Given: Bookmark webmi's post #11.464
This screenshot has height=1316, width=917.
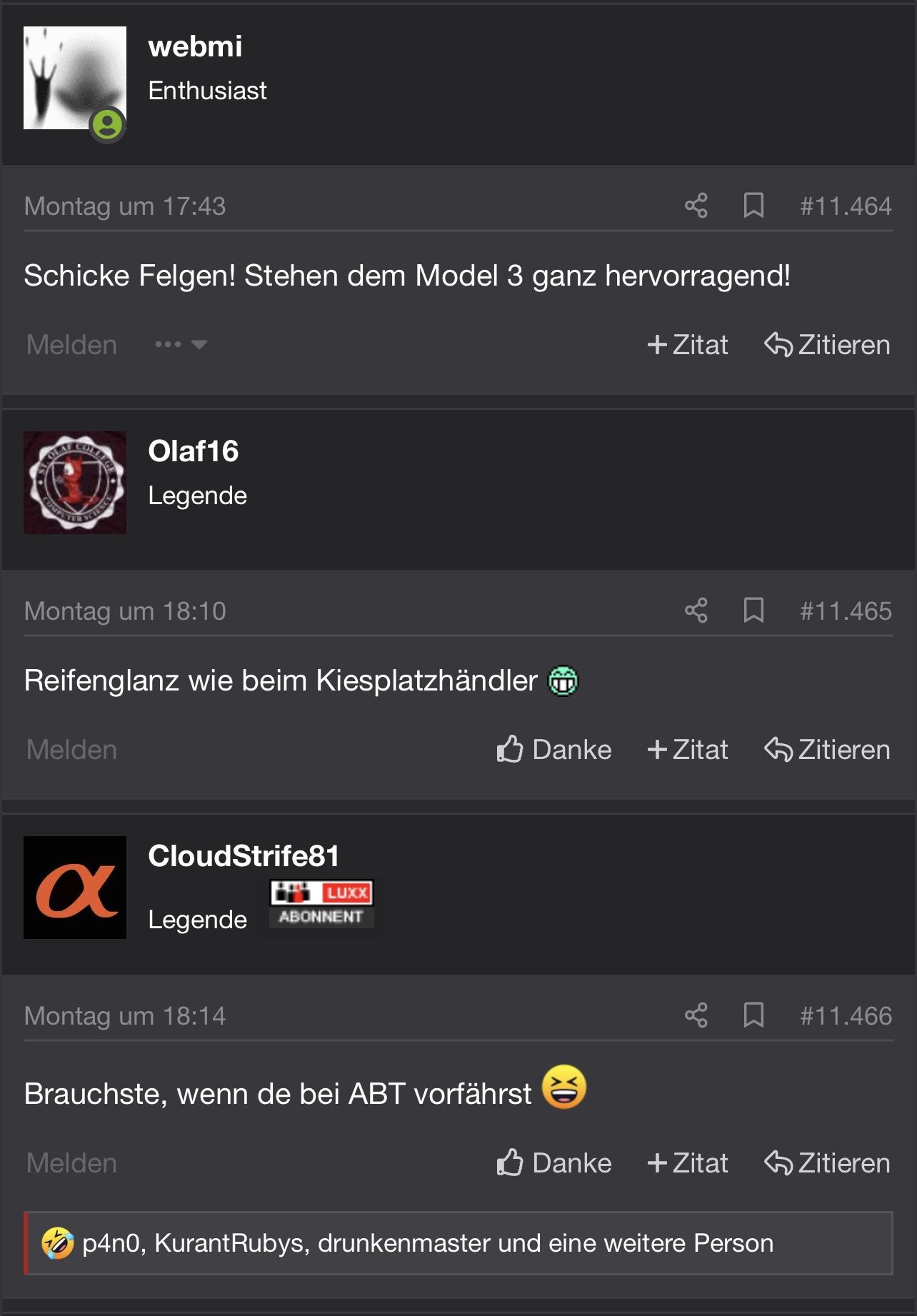Looking at the screenshot, I should [753, 206].
